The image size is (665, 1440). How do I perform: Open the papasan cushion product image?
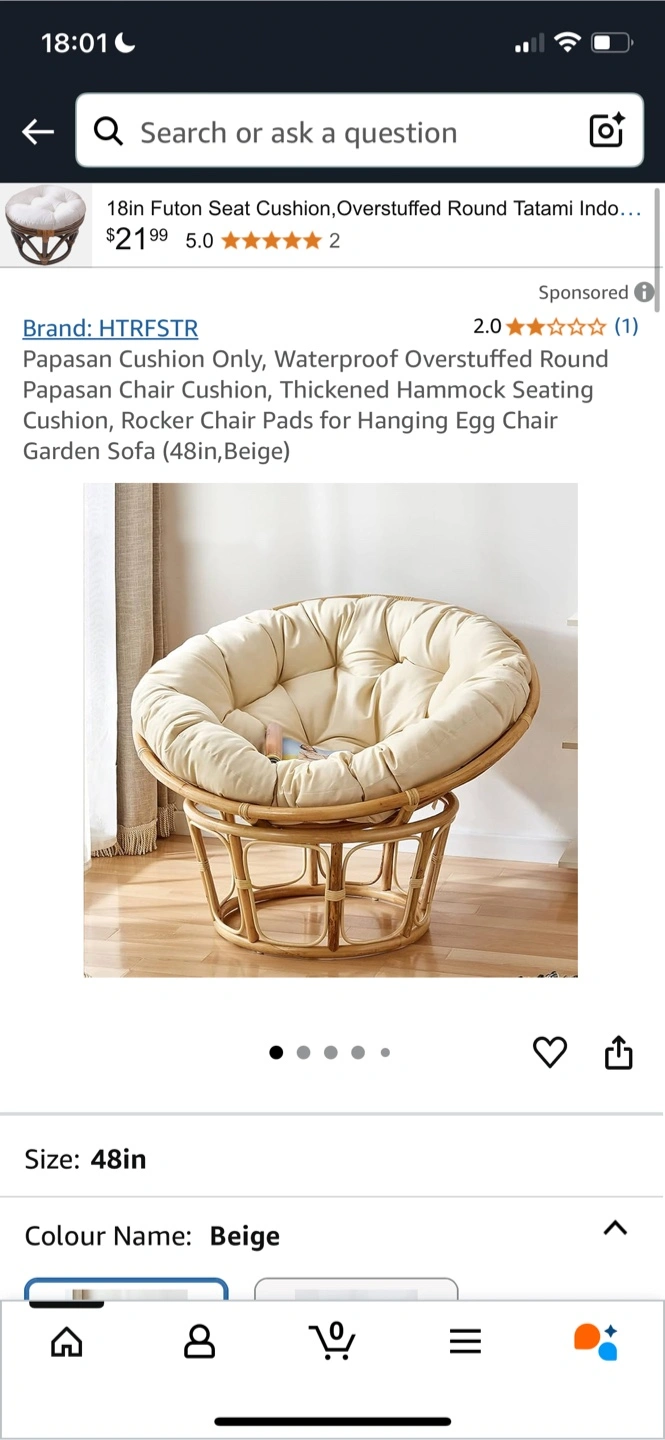[x=330, y=730]
